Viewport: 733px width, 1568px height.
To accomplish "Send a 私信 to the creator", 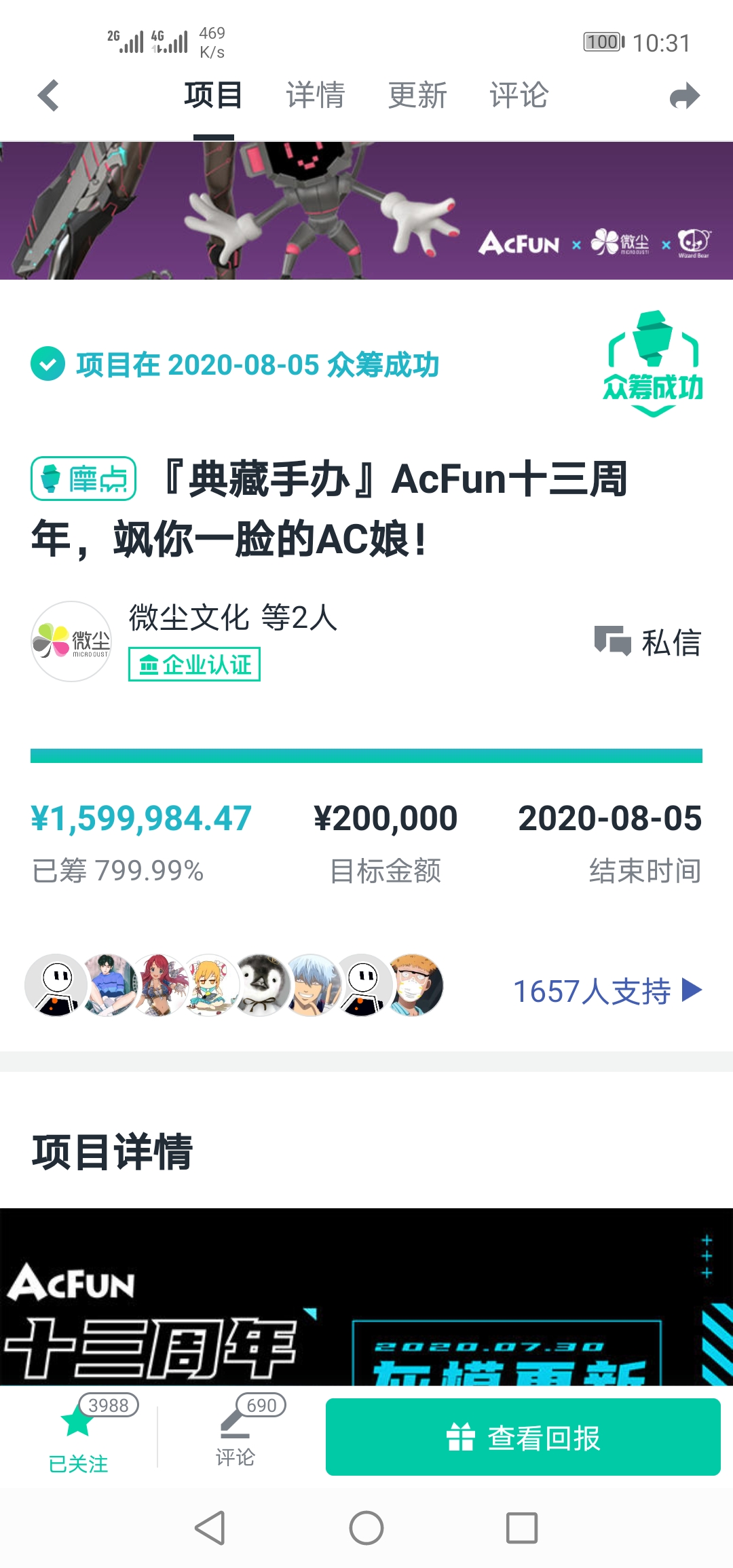I will [x=647, y=642].
